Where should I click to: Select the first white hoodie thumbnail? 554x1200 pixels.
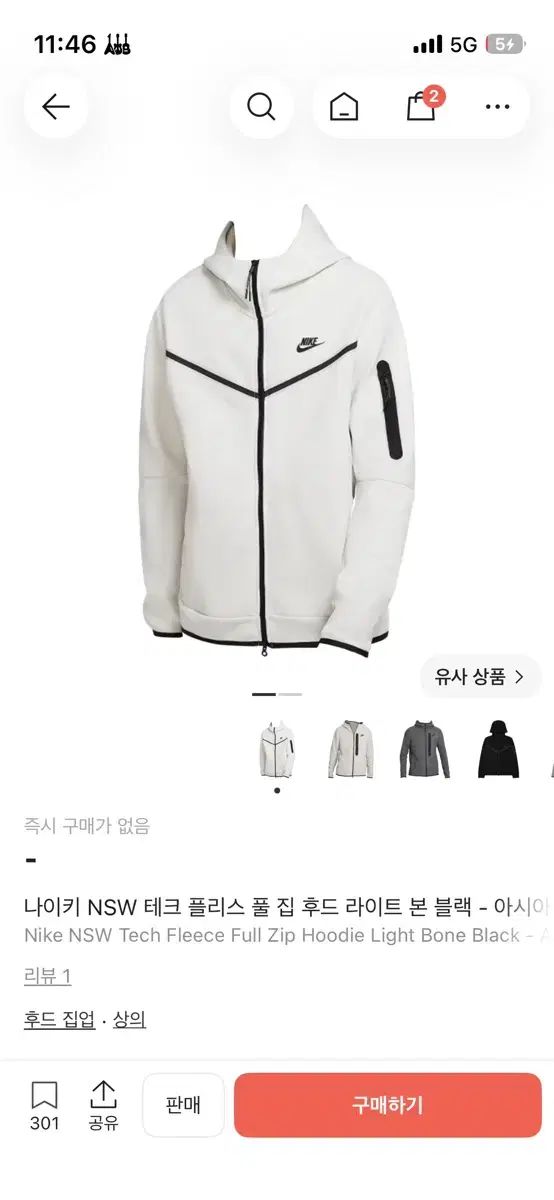coord(277,749)
